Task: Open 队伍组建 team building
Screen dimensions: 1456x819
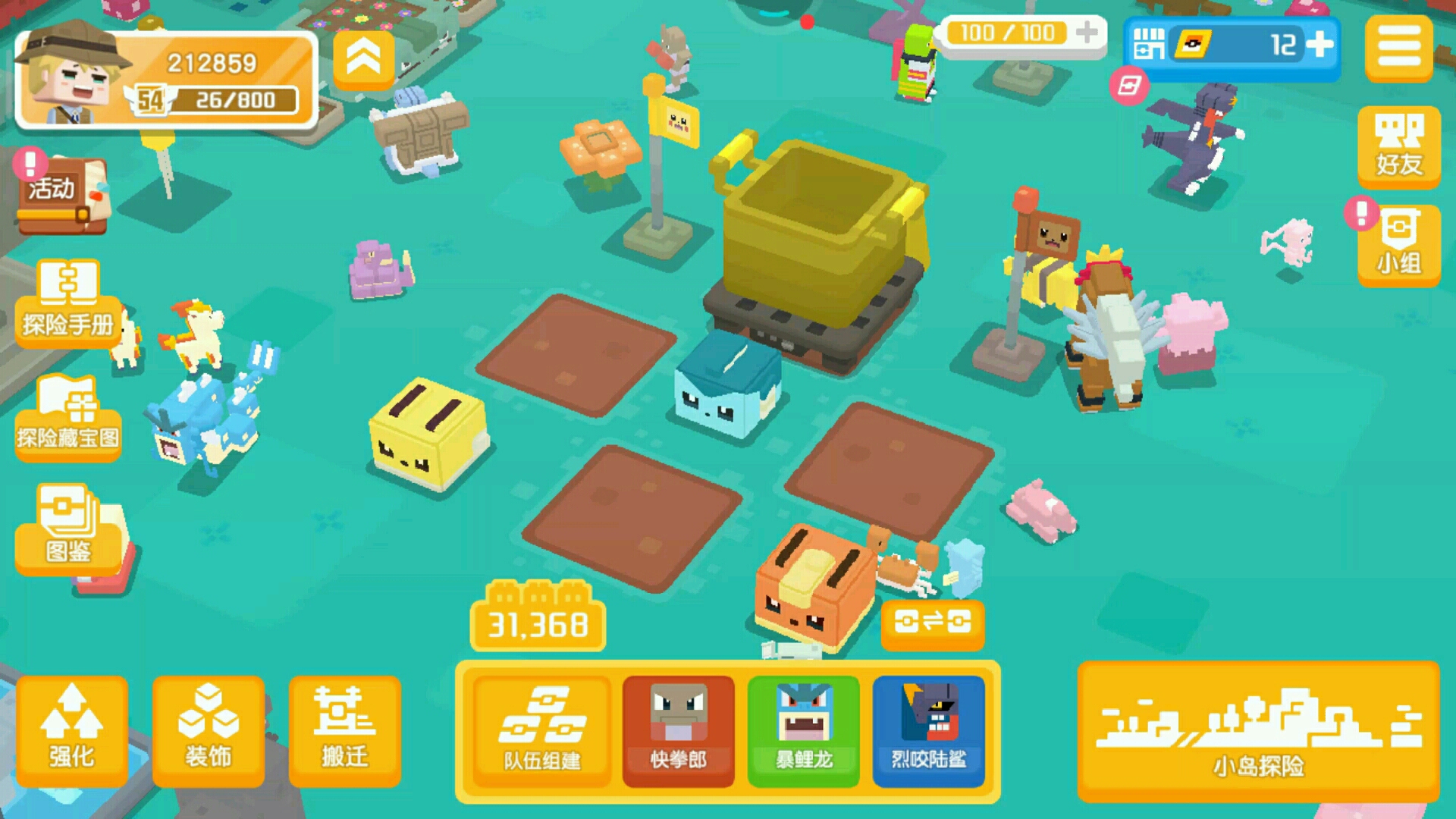Action: (x=542, y=730)
